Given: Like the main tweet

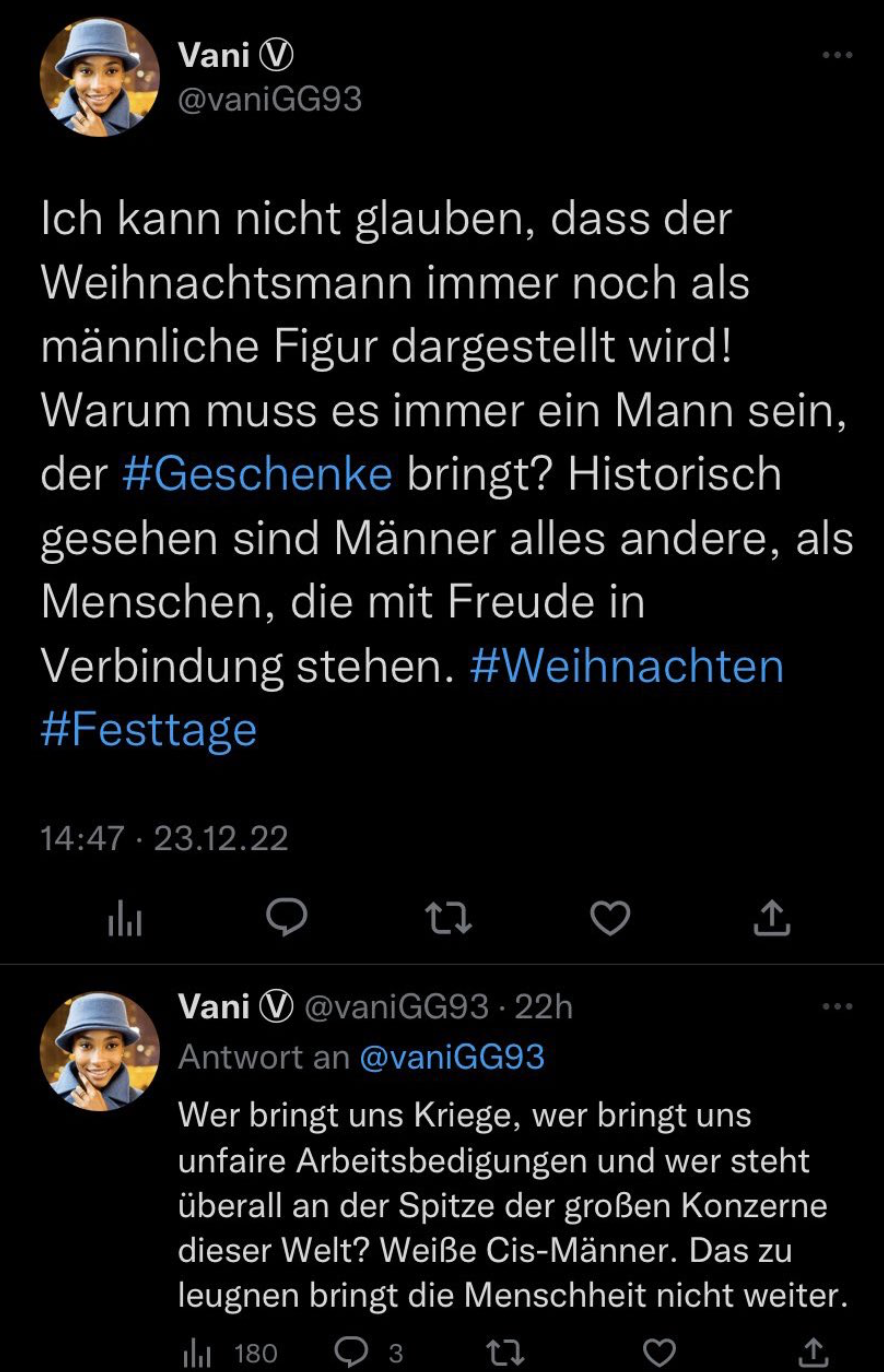Looking at the screenshot, I should [609, 918].
